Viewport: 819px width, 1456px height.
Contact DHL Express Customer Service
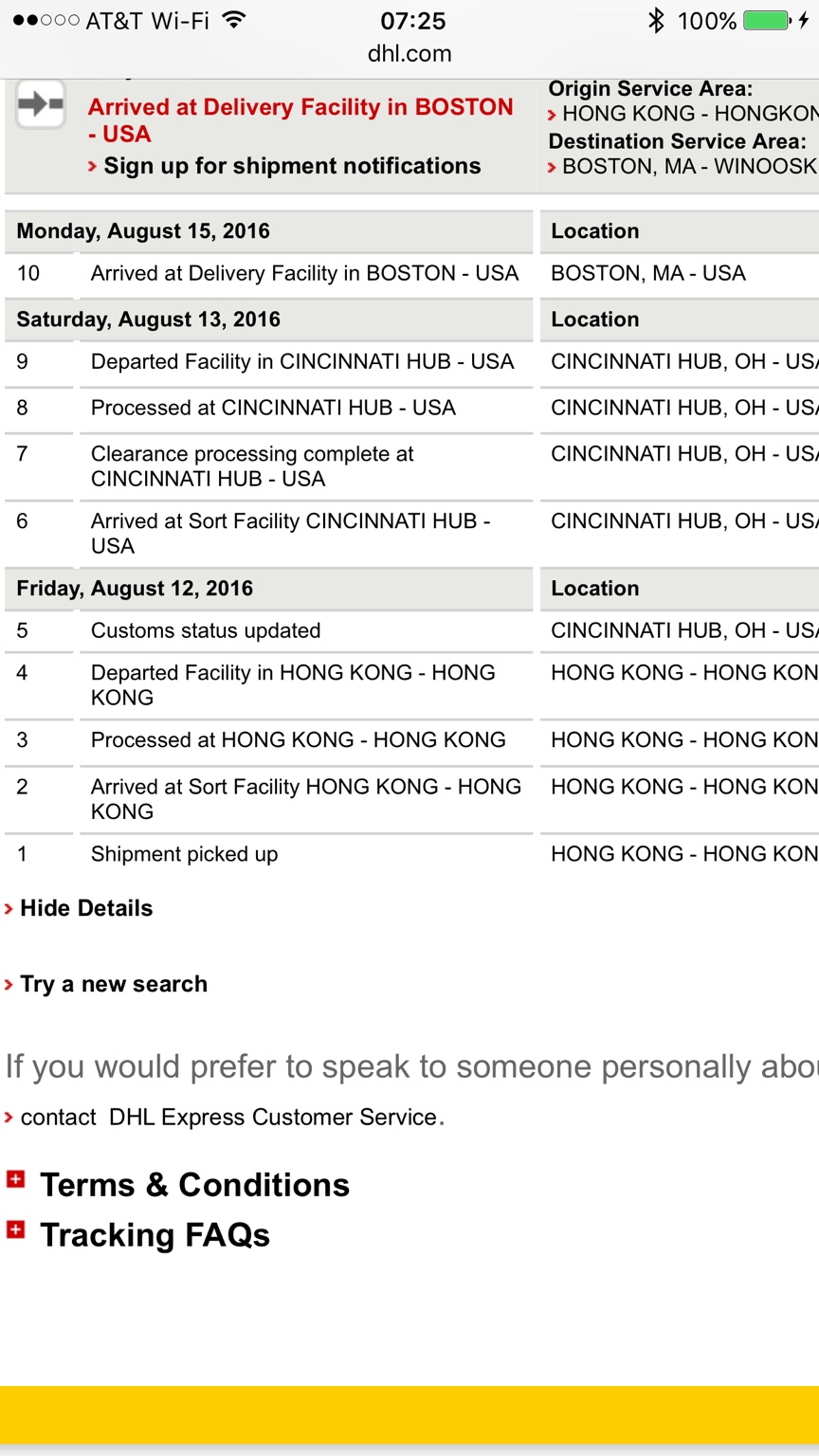tap(275, 1118)
